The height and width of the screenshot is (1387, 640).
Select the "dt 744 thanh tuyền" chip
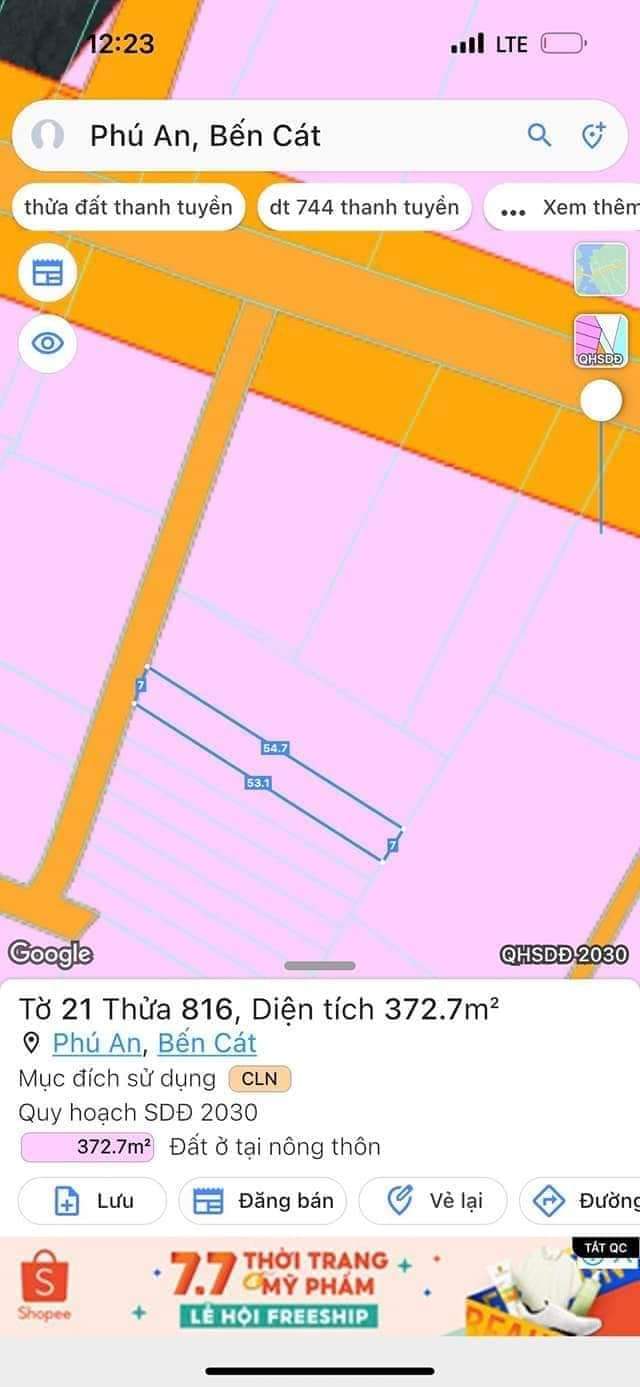point(364,208)
